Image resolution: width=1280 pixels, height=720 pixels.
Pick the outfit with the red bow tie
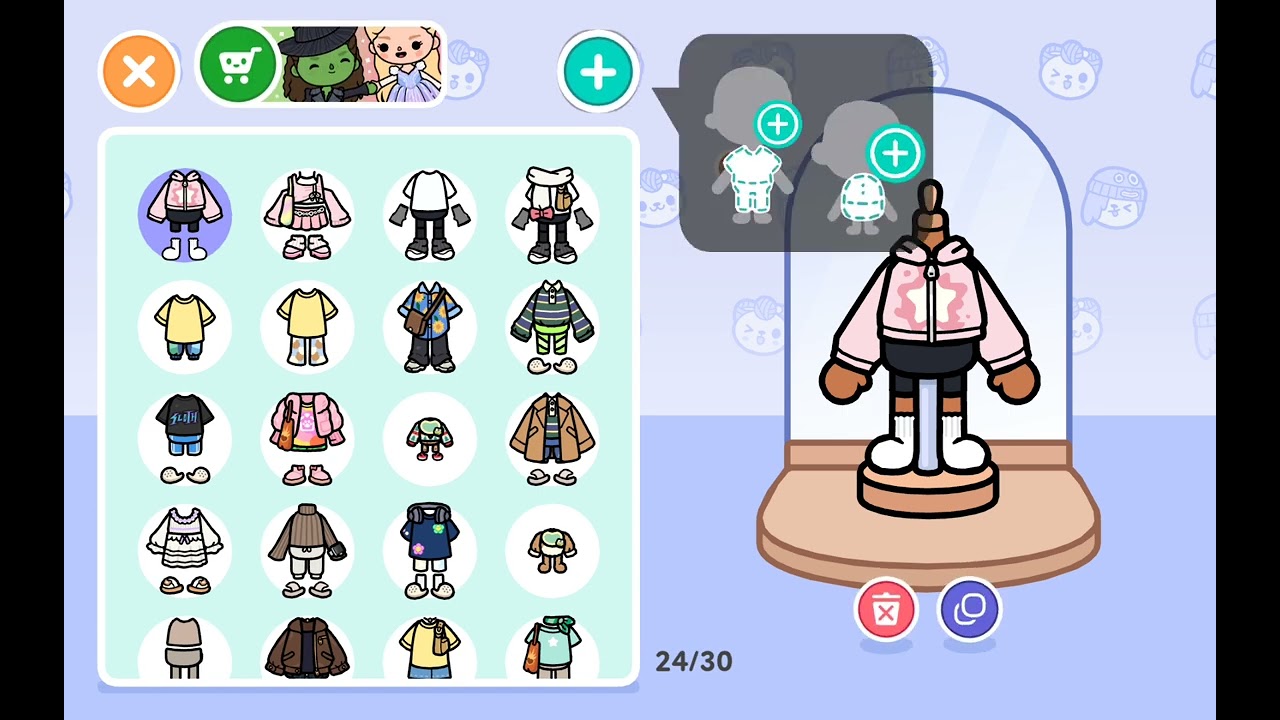[x=552, y=216]
